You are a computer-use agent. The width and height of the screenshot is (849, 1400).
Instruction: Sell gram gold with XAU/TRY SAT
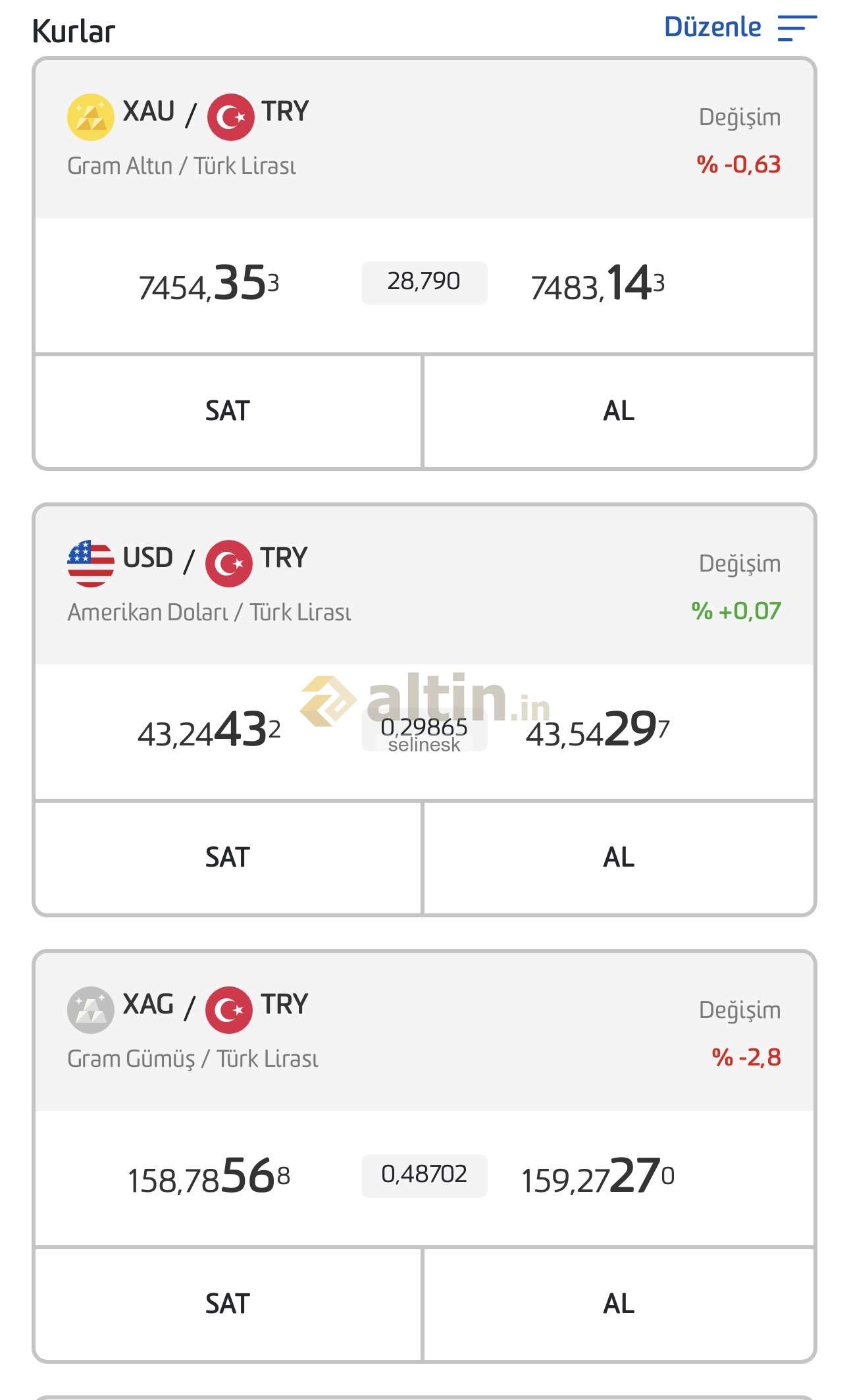coord(228,412)
